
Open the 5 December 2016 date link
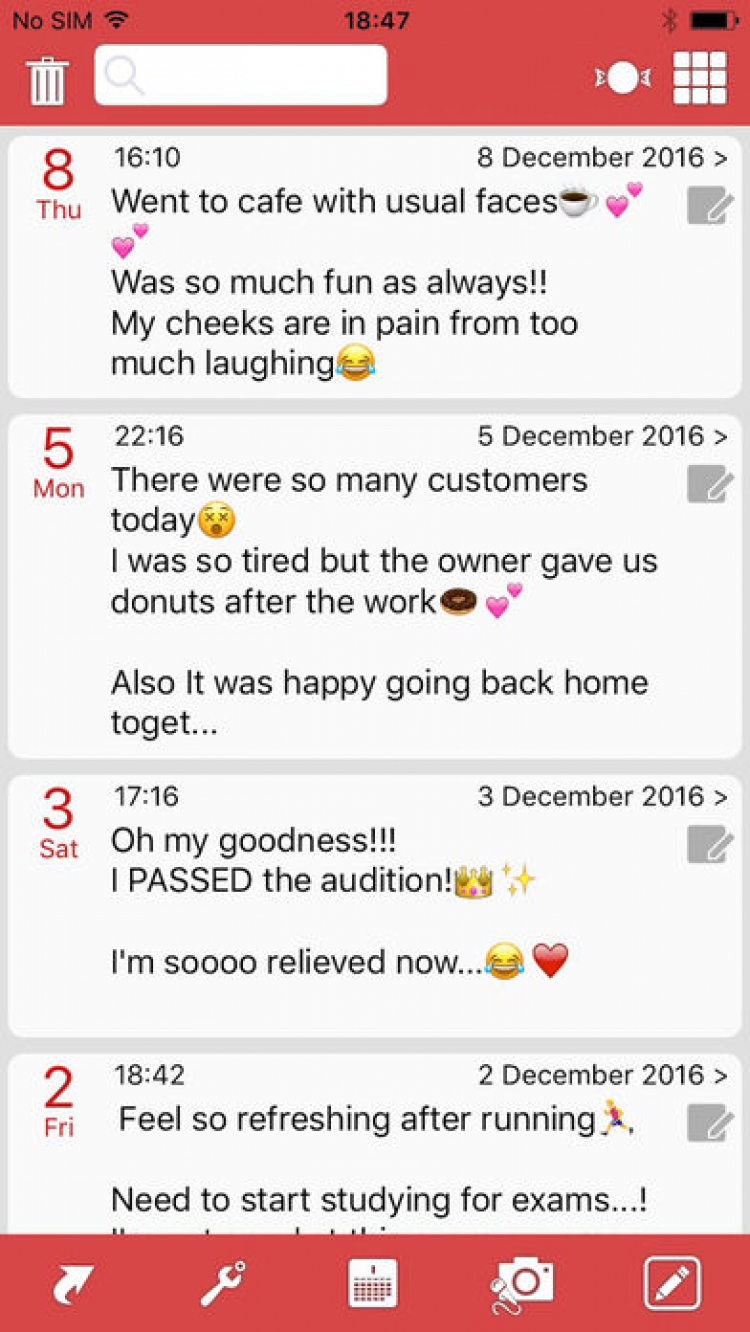point(602,437)
